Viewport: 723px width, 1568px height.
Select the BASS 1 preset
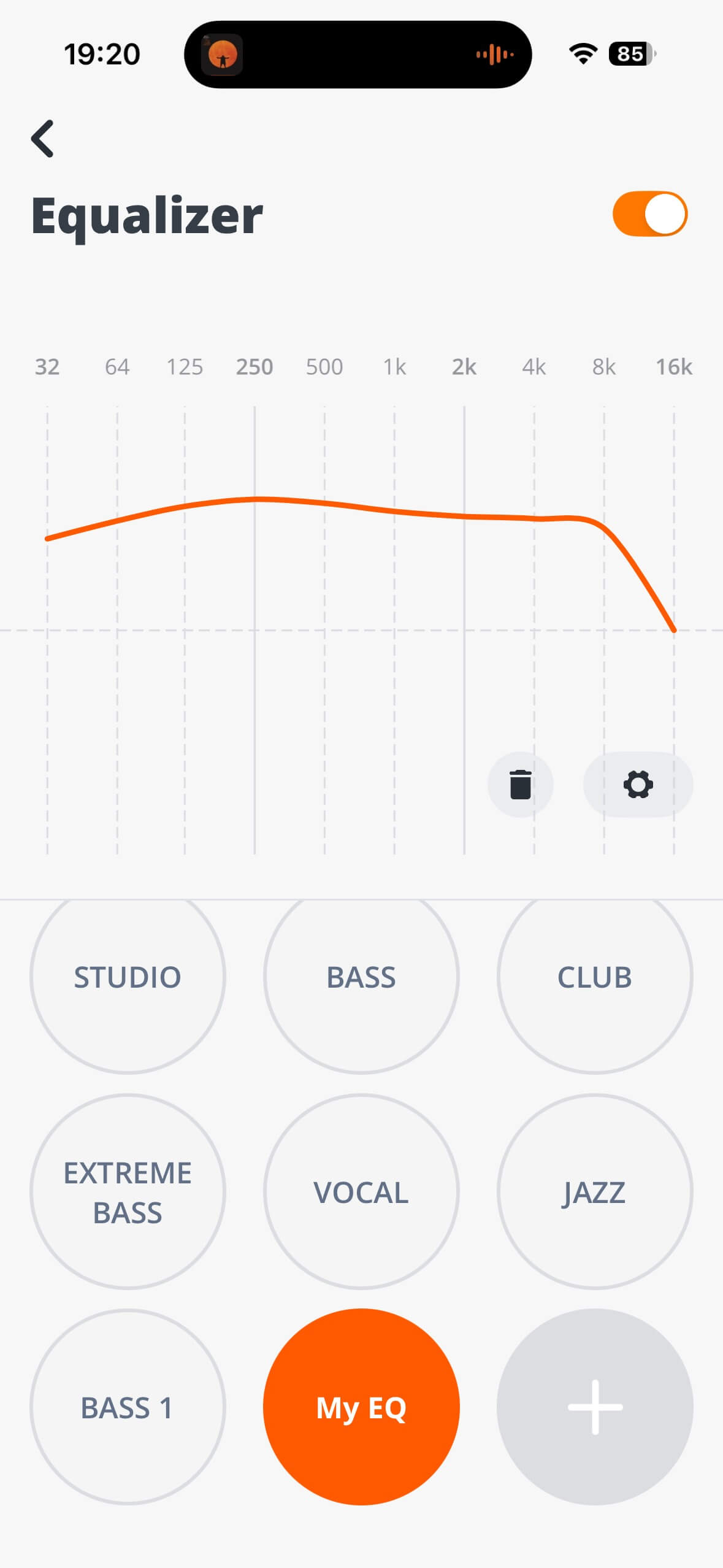128,1407
